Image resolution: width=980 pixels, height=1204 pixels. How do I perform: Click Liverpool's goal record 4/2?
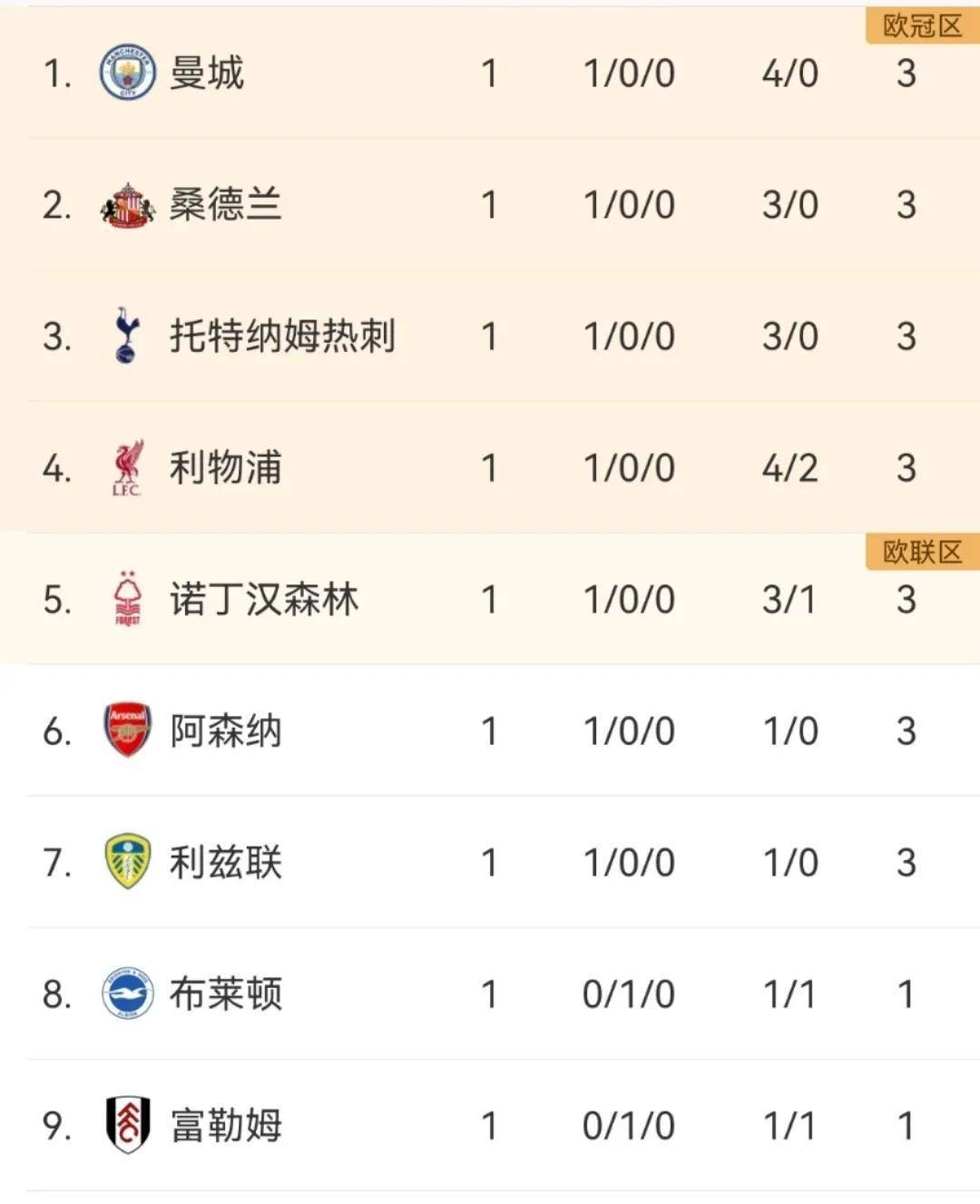[790, 467]
